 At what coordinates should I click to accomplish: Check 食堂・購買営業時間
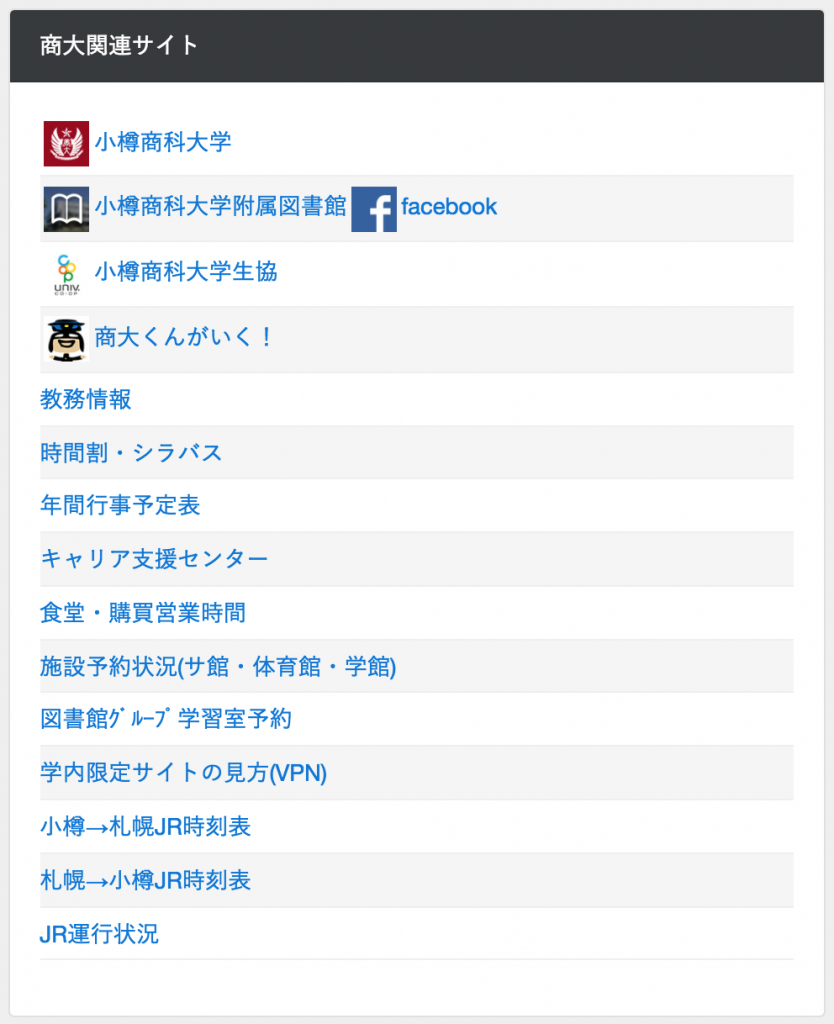143,613
